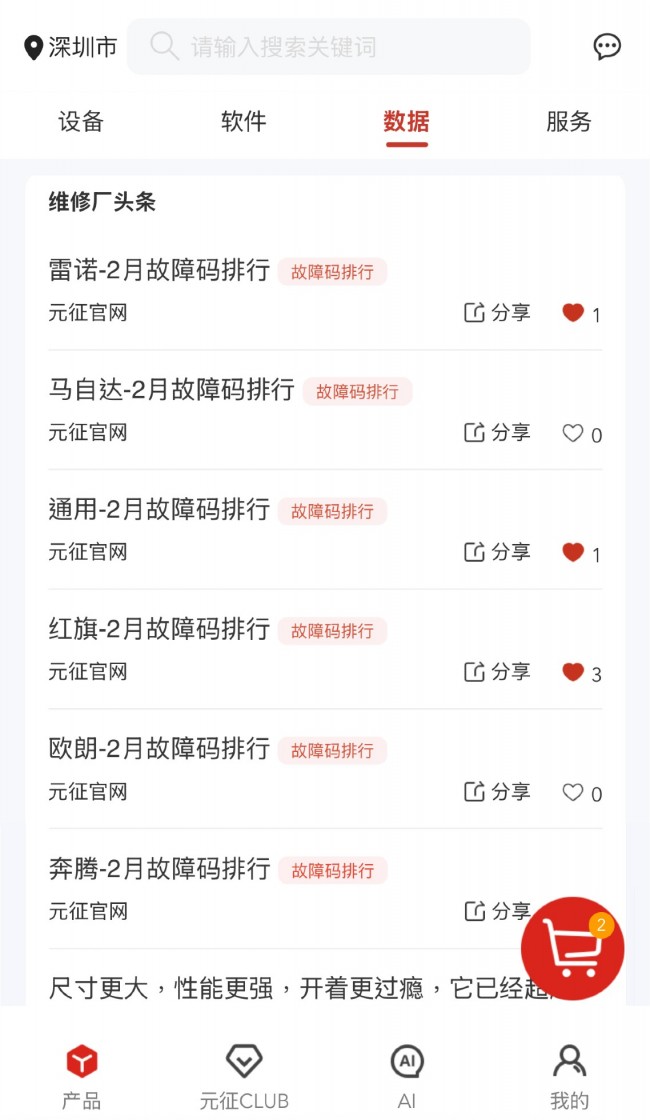Open the red shopping cart button
This screenshot has height=1120, width=650.
tap(572, 948)
